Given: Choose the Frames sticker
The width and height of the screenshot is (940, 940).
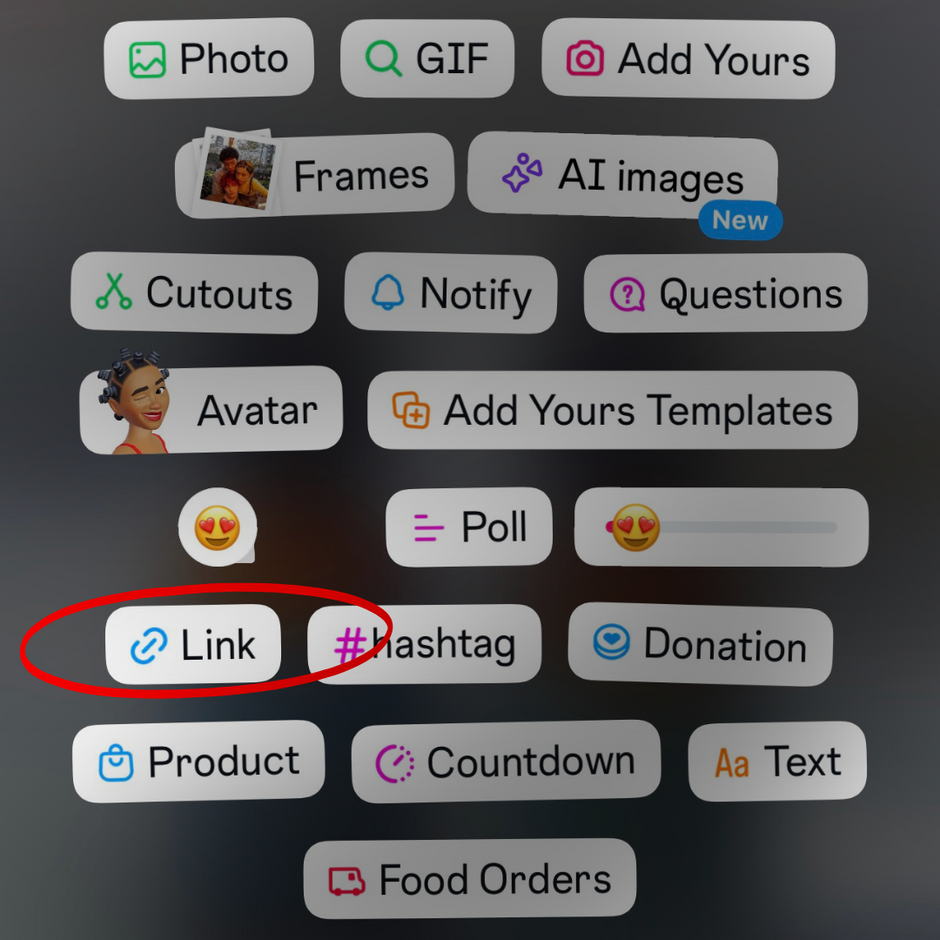Looking at the screenshot, I should (x=315, y=176).
